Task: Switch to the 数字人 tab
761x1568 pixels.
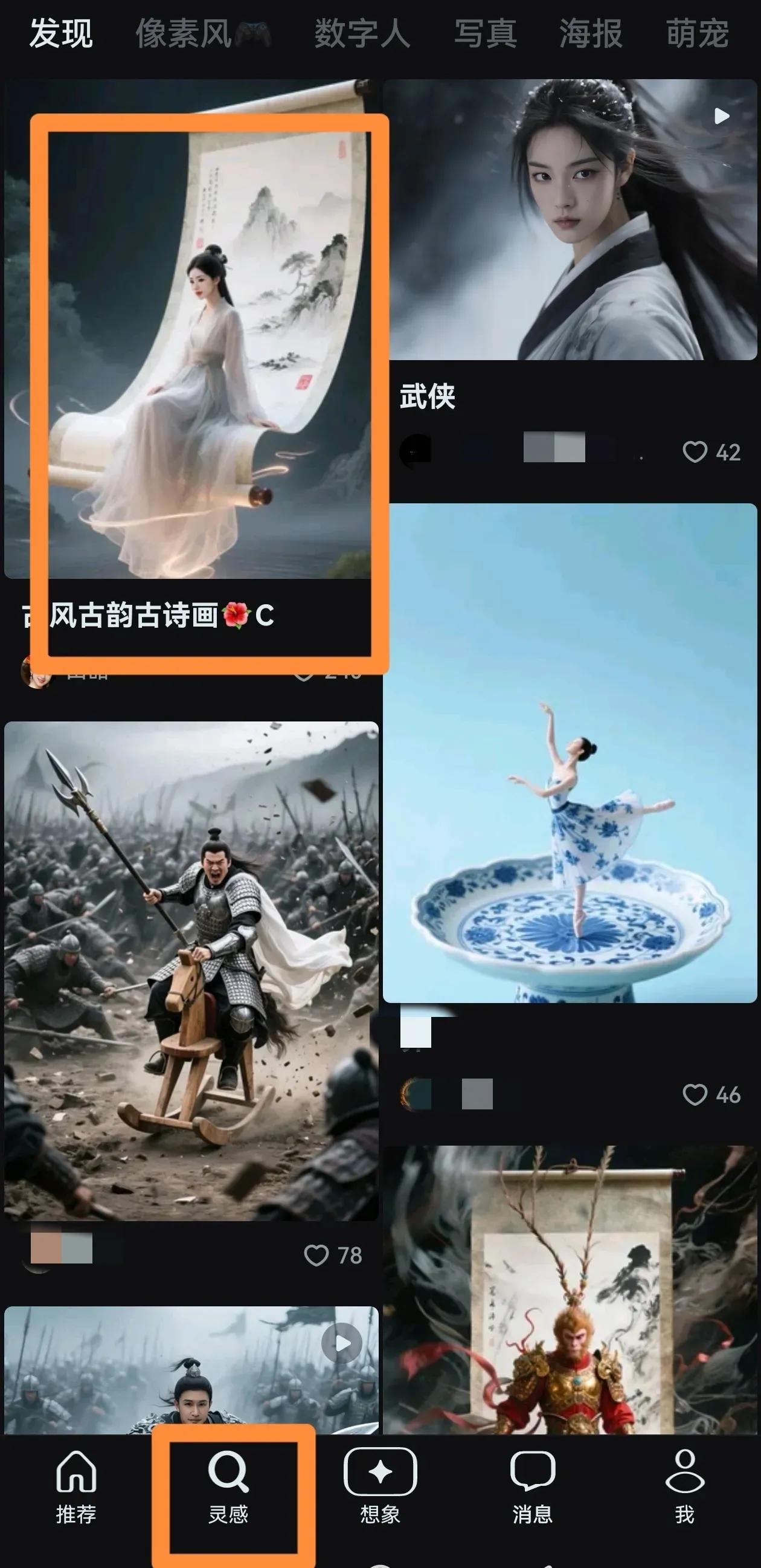Action: (x=362, y=33)
